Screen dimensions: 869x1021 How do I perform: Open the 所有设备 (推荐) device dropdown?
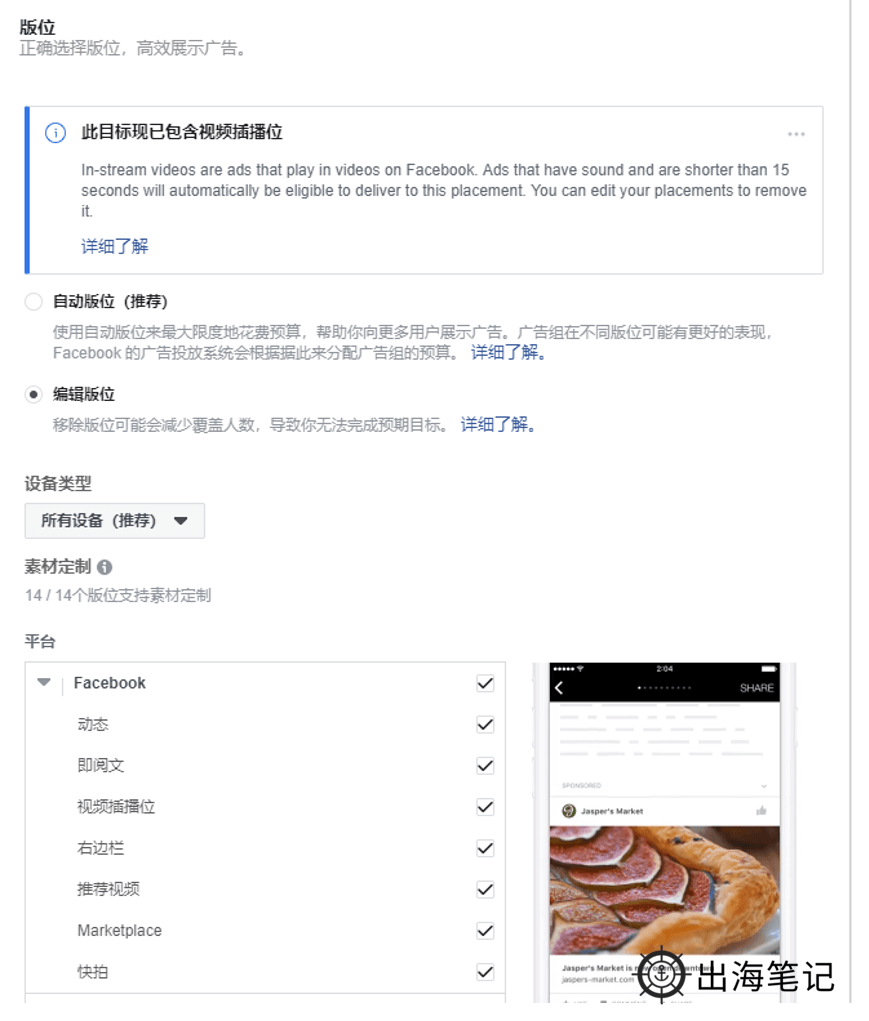click(115, 521)
